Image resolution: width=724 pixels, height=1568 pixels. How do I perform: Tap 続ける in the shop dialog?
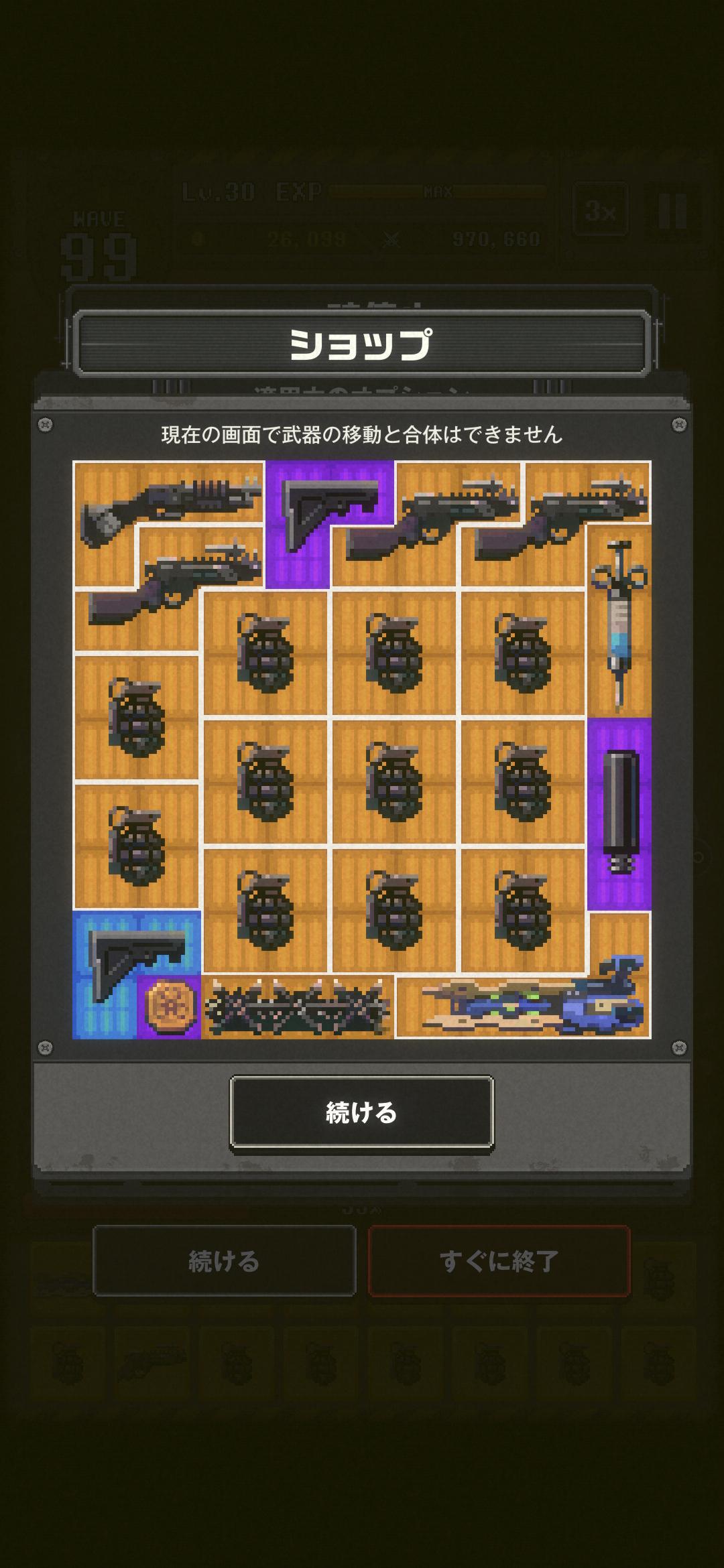[361, 1113]
